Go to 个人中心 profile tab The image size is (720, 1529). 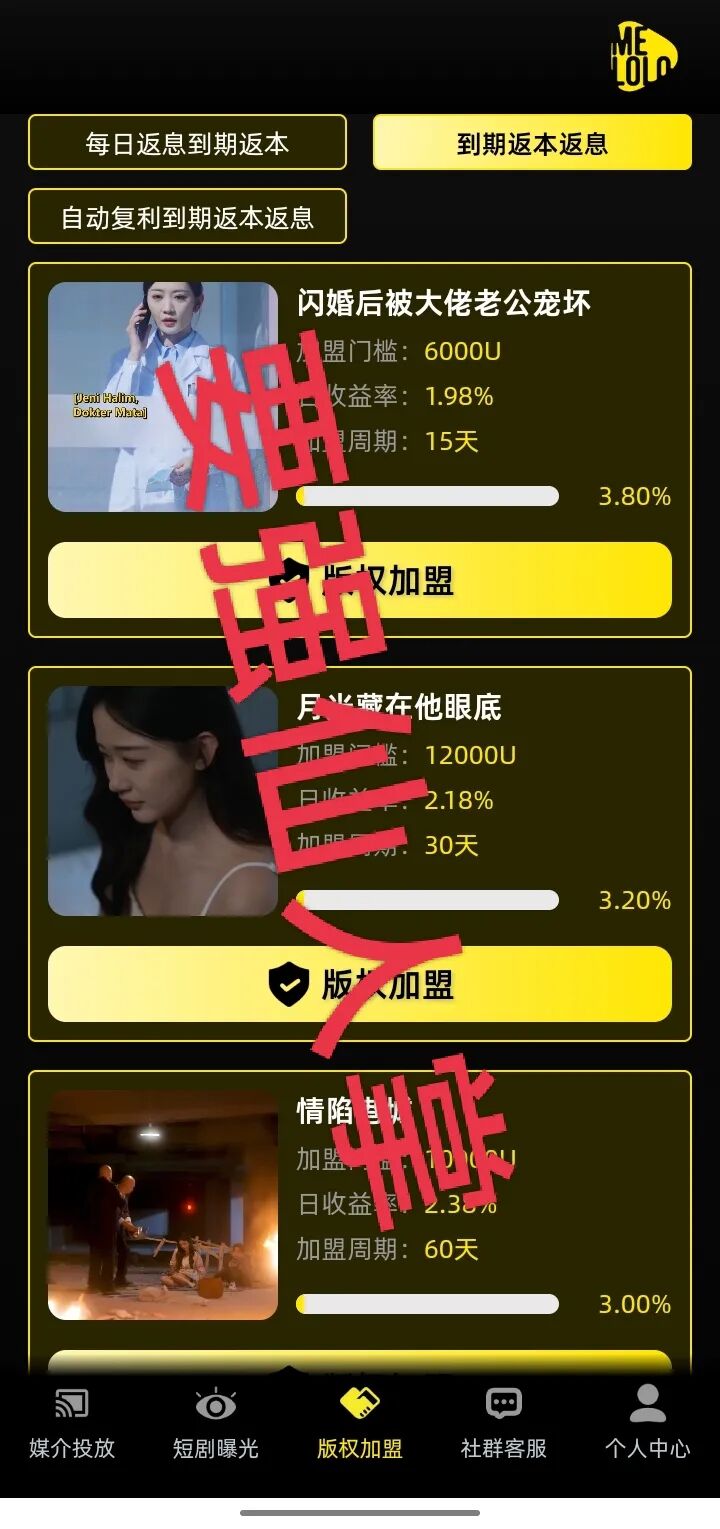(648, 1424)
